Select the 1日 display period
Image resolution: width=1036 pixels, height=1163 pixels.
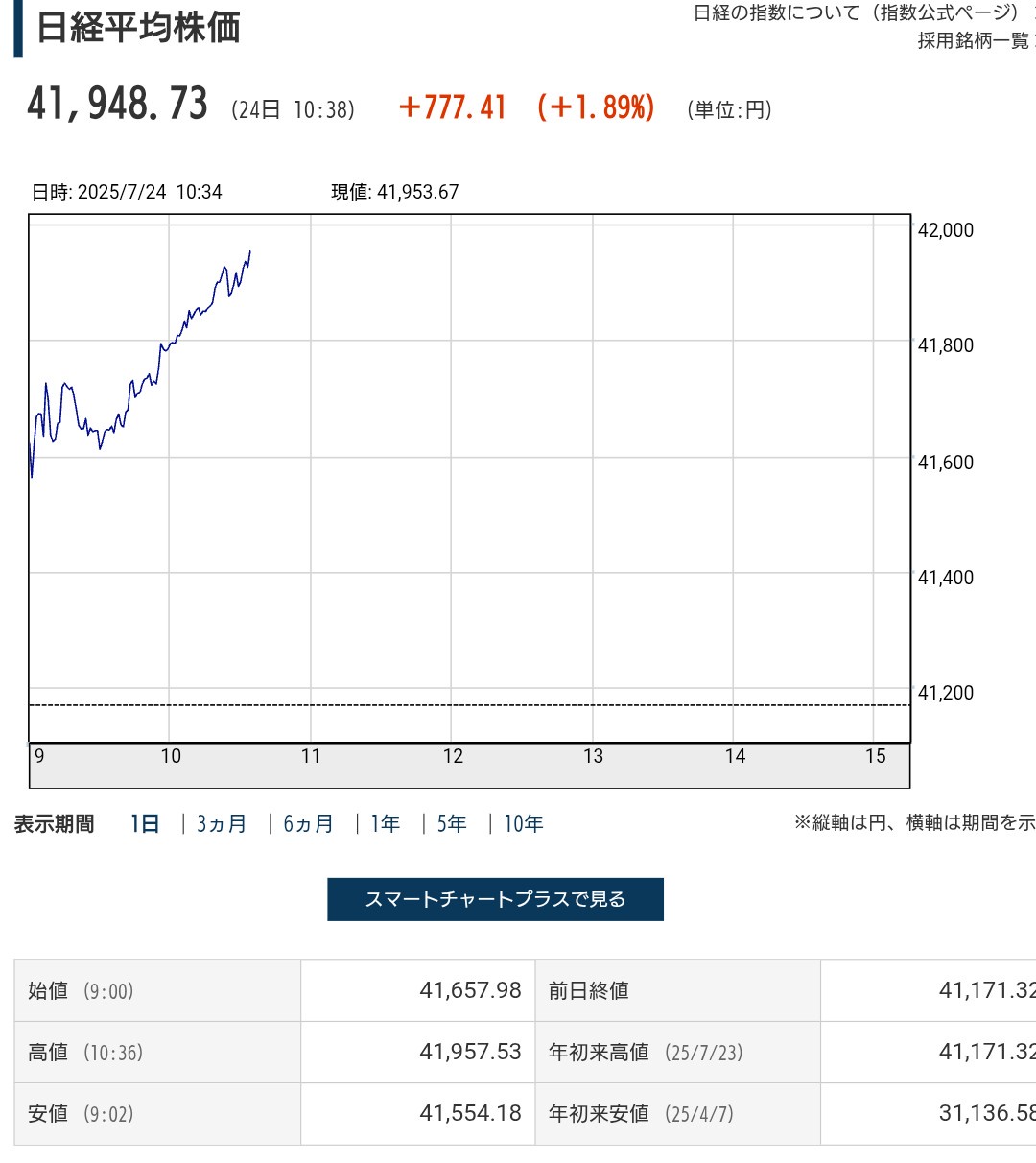[x=145, y=823]
